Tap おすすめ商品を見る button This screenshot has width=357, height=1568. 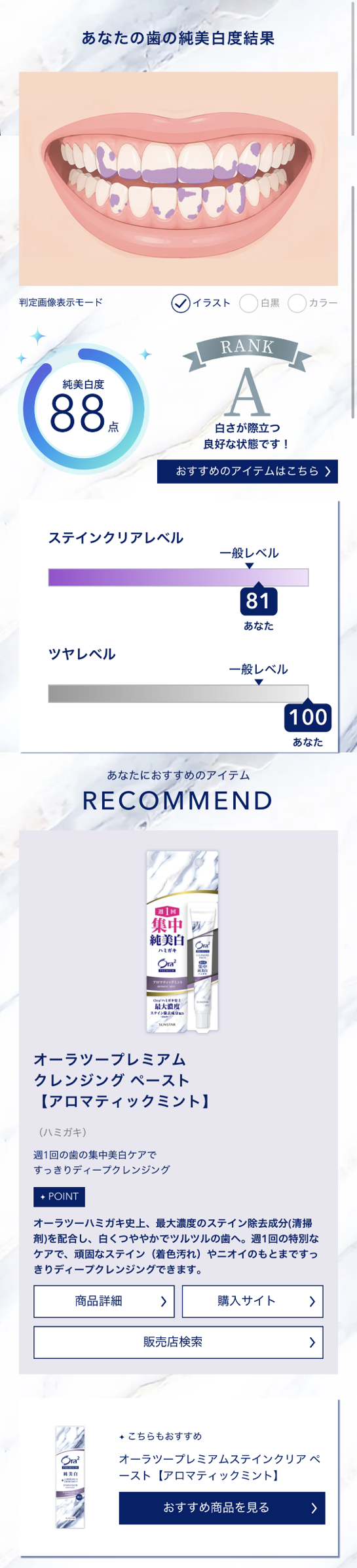pyautogui.click(x=222, y=1508)
